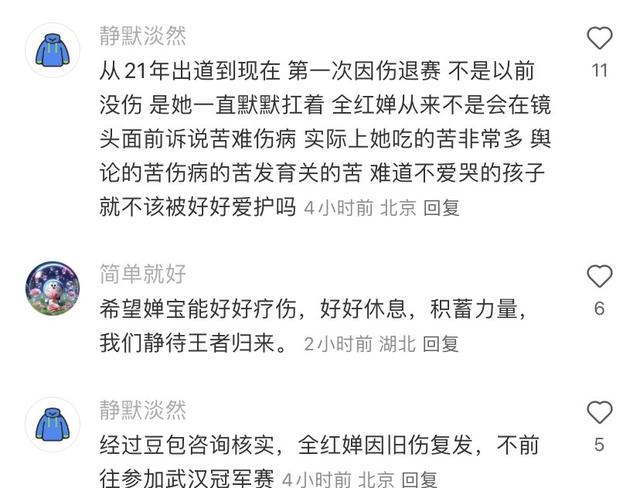Image resolution: width=640 pixels, height=488 pixels.
Task: Reply to 静默淡然's comment about 因伤退赛
Action: pyautogui.click(x=441, y=208)
